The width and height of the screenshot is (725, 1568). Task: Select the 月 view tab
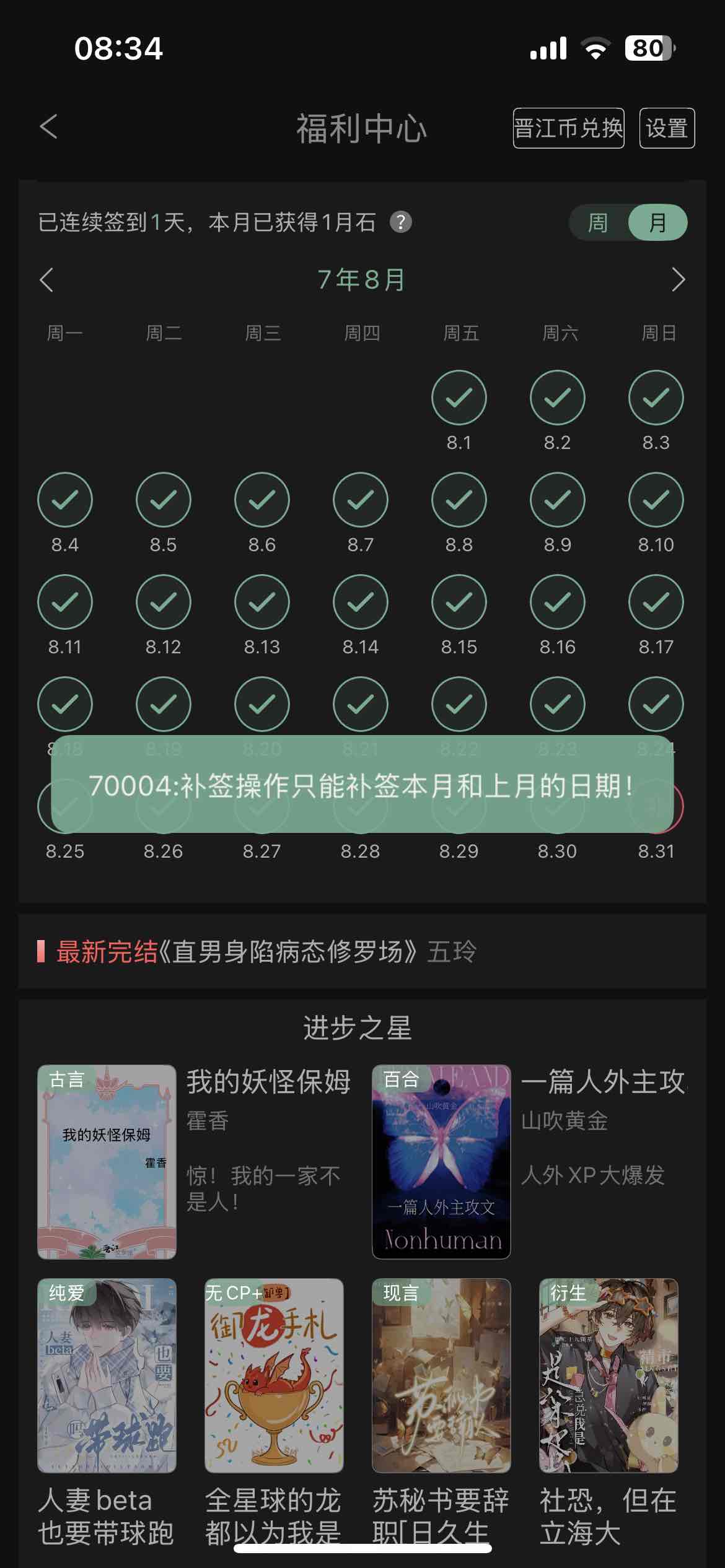pos(657,222)
